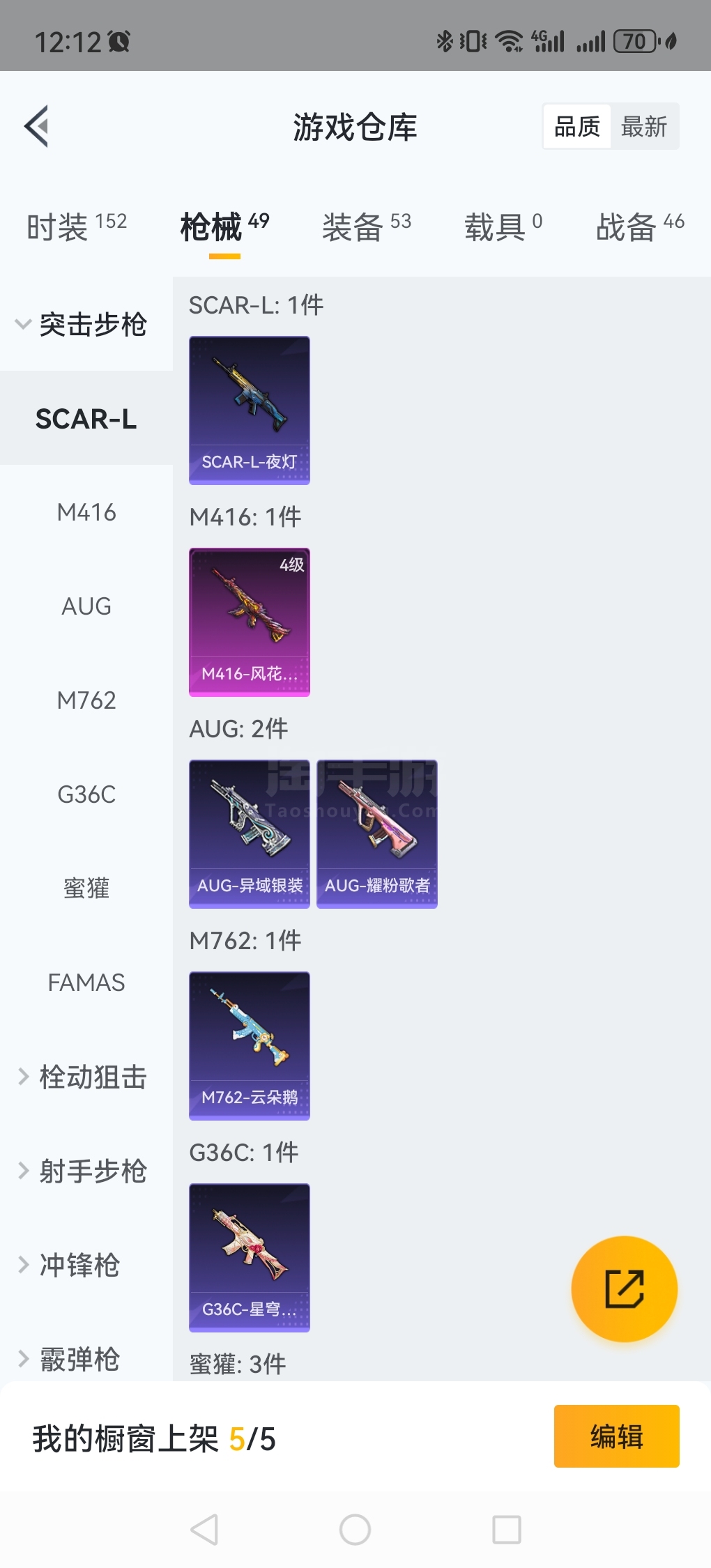The image size is (711, 1568).
Task: Open the M762-云朵鹅 skin card
Action: pyautogui.click(x=250, y=1045)
